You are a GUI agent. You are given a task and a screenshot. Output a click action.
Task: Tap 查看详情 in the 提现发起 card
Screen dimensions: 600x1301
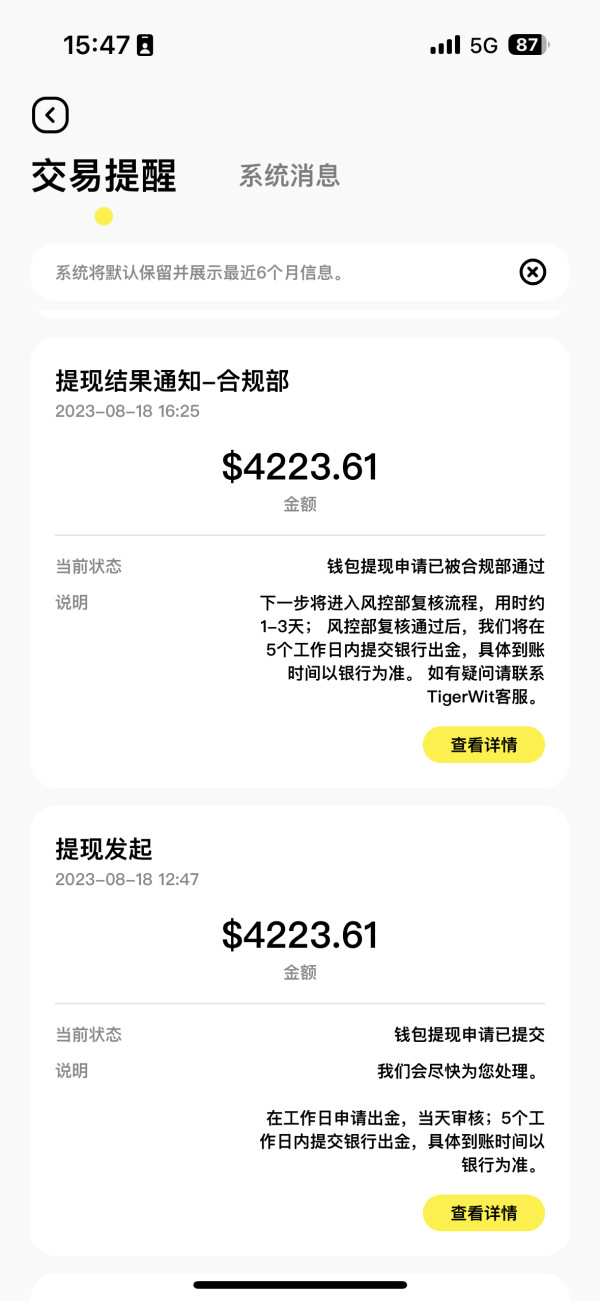pyautogui.click(x=484, y=1213)
